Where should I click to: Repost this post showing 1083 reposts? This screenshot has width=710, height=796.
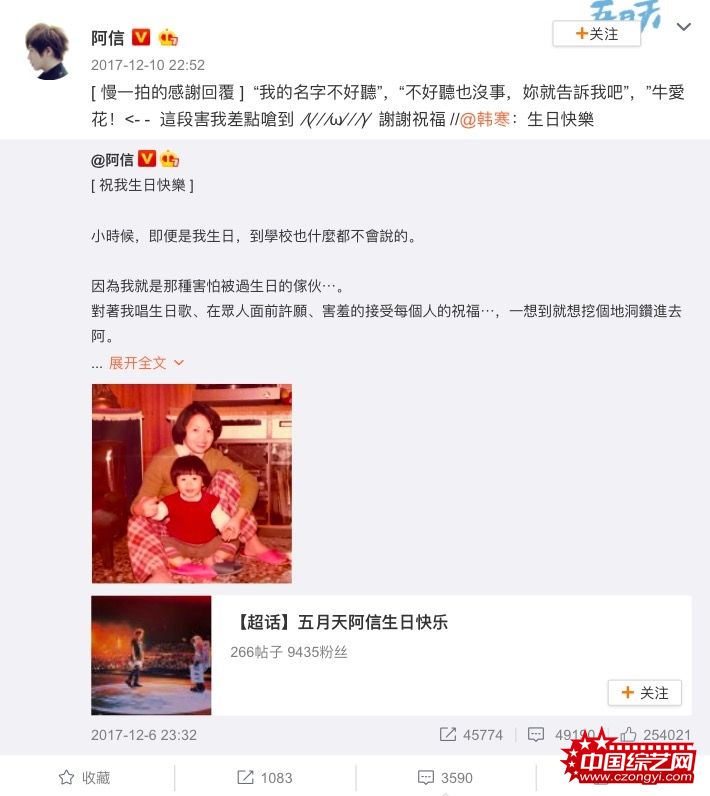click(265, 777)
